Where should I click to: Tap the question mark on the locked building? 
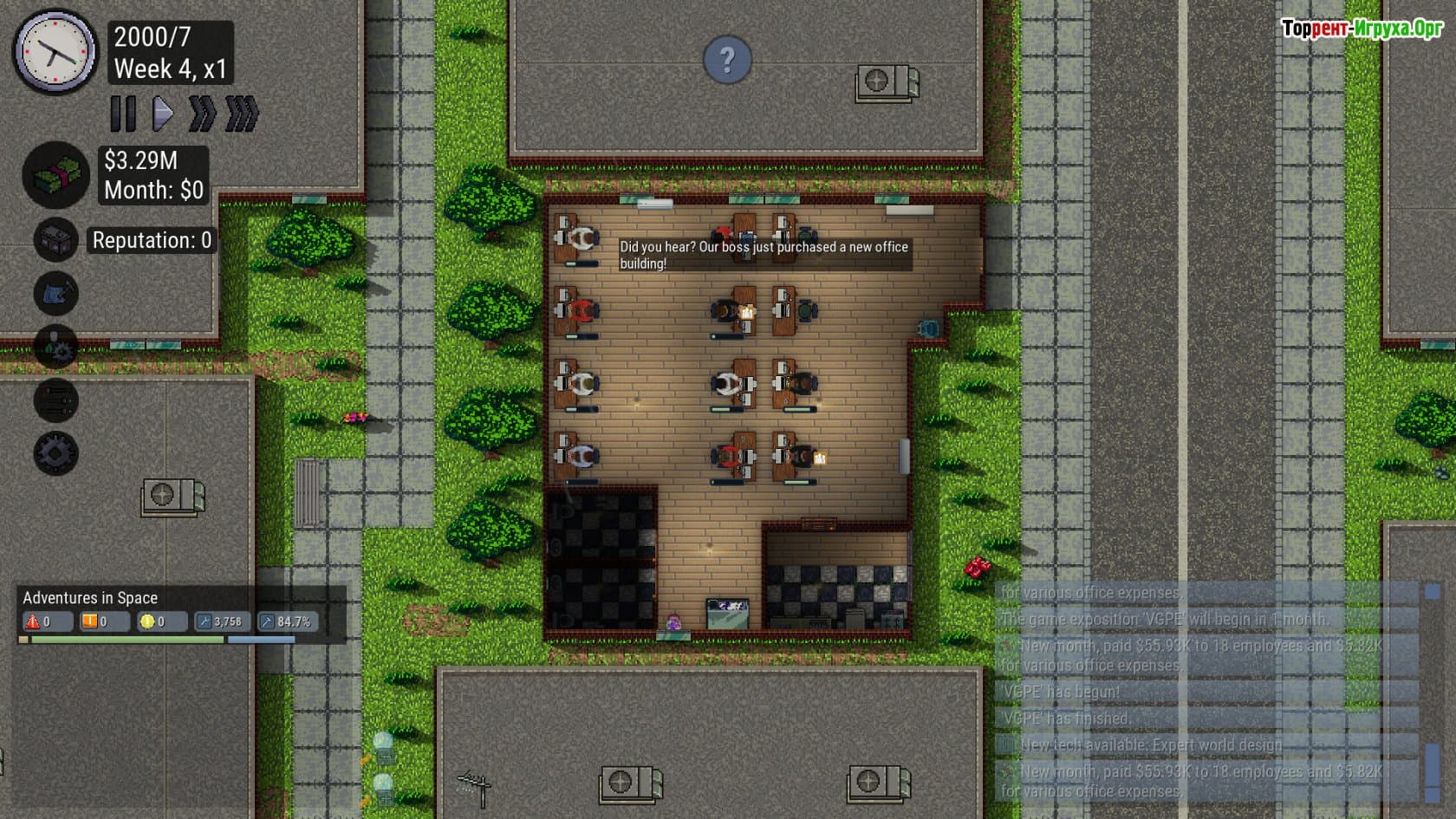pyautogui.click(x=727, y=60)
